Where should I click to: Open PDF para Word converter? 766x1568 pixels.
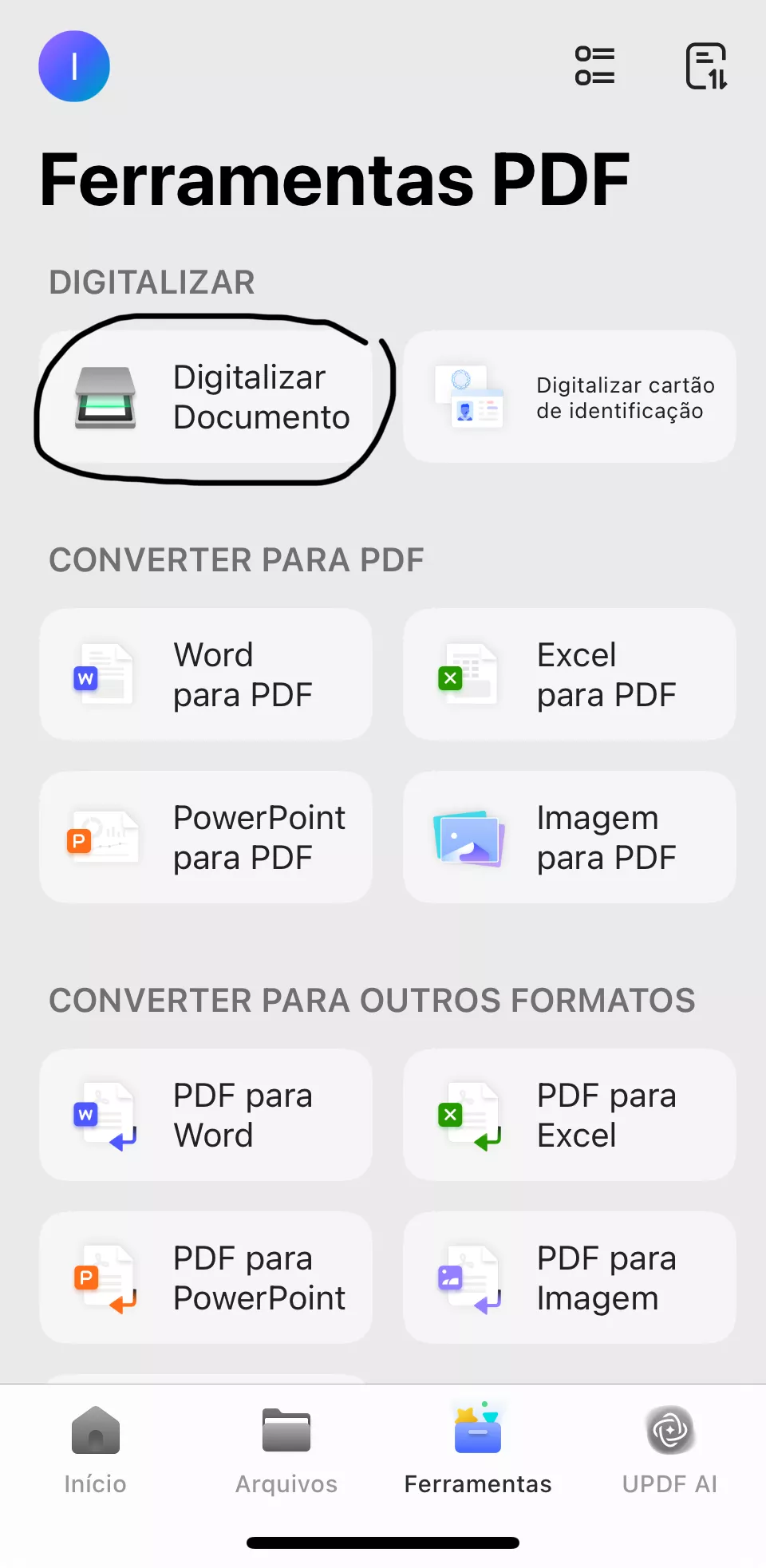(x=206, y=1116)
